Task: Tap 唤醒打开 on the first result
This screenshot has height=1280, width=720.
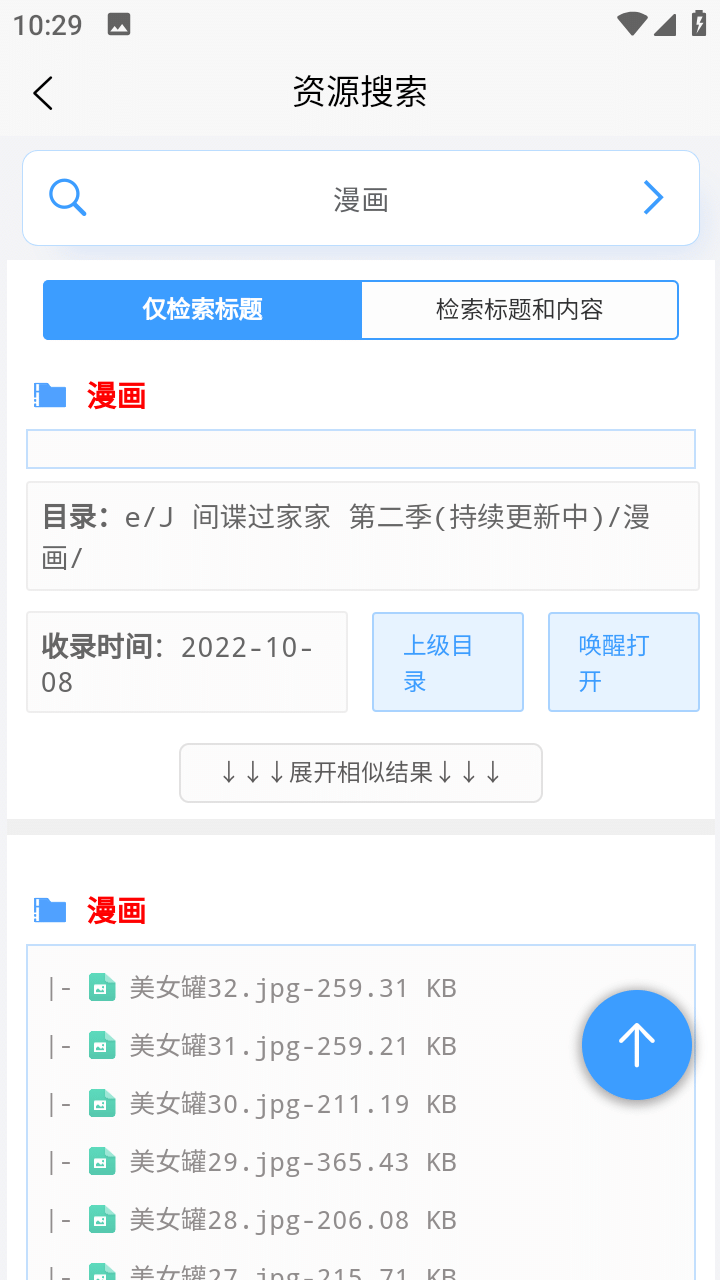Action: (623, 662)
